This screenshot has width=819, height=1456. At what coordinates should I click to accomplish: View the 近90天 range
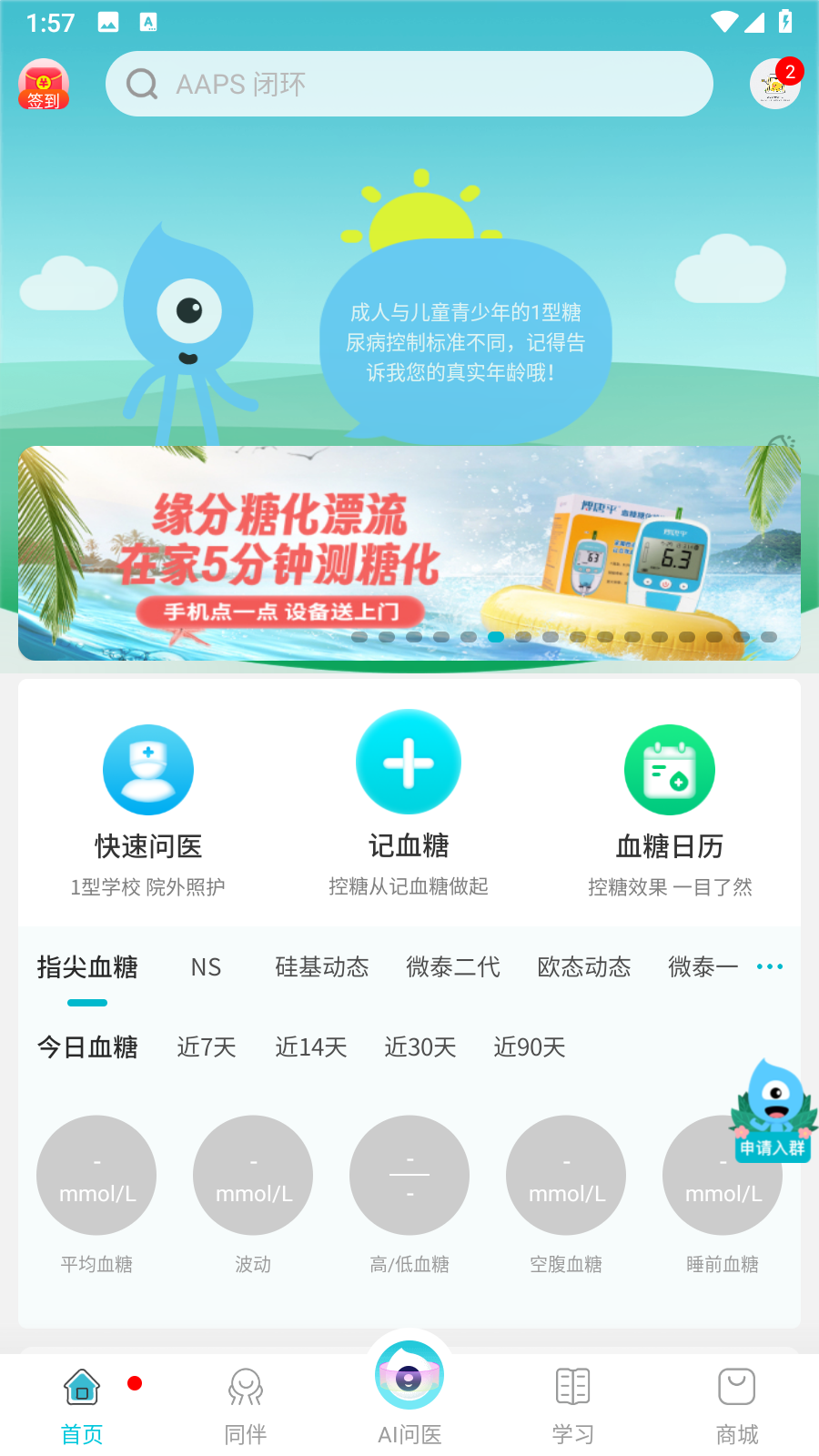(530, 1047)
